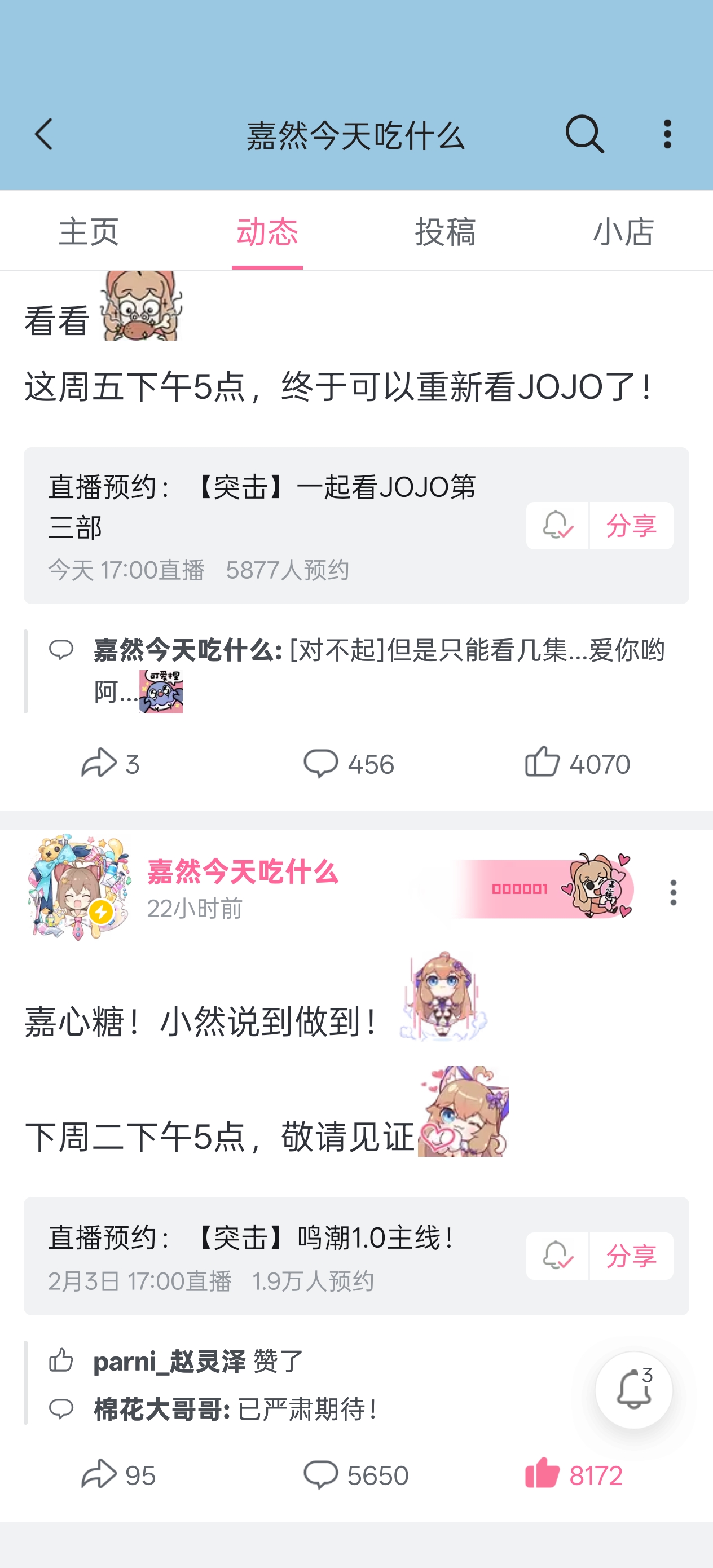
Task: Tap 分享 on the 鸣潮1.0主线 livestream card
Action: pyautogui.click(x=631, y=1256)
